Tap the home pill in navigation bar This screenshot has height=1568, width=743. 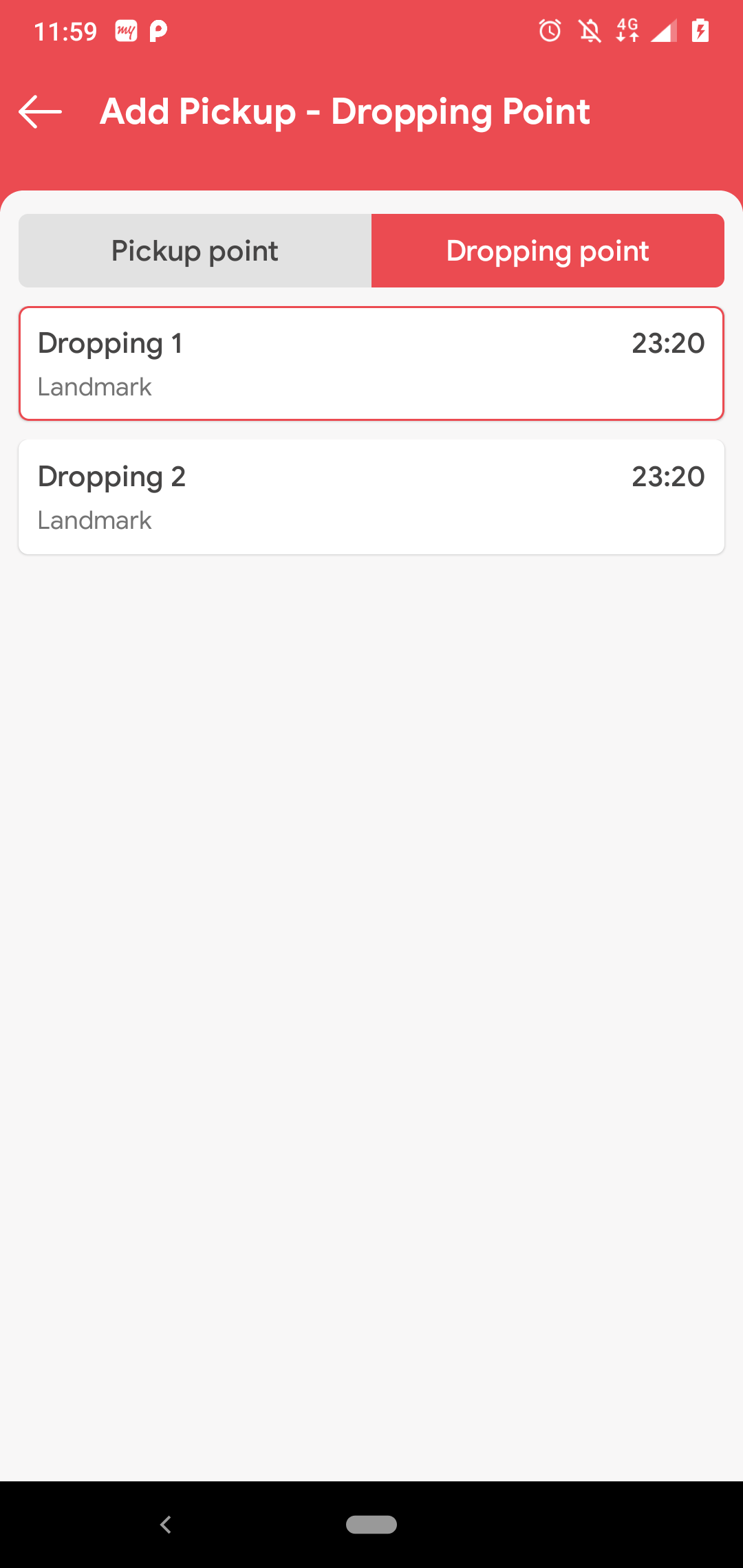[x=371, y=1525]
